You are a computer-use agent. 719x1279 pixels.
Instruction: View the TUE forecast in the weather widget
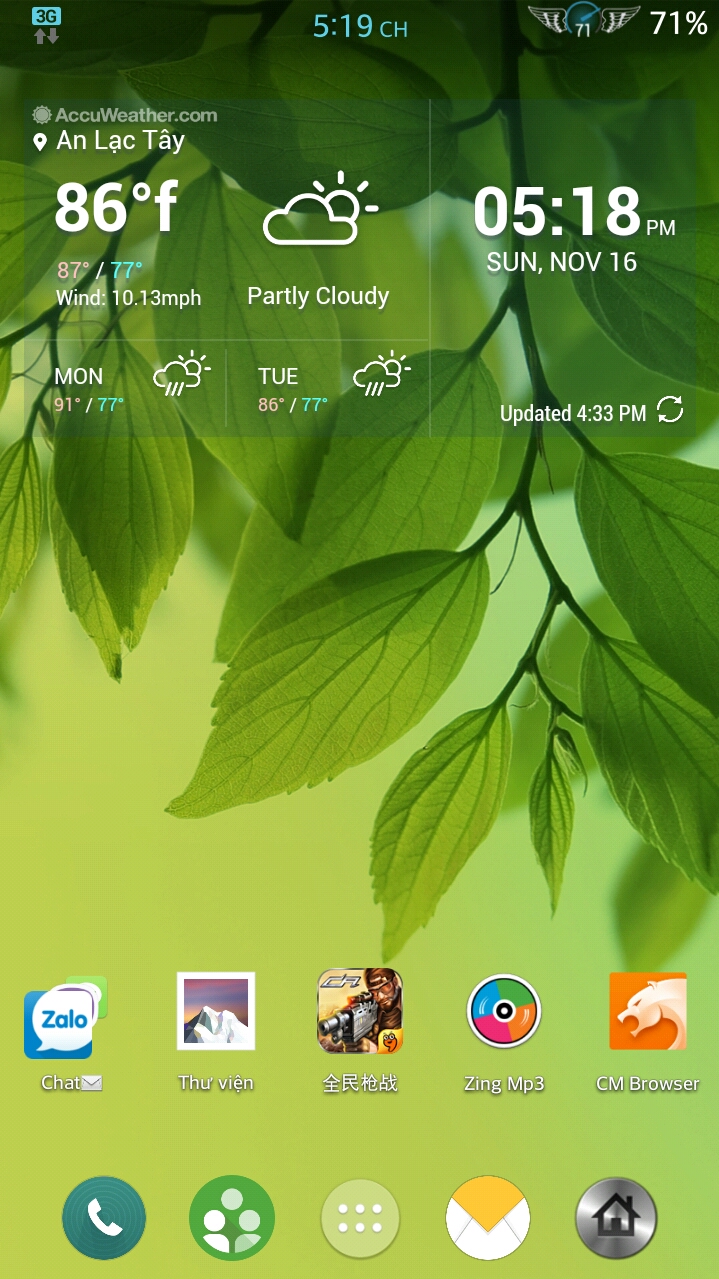point(330,388)
